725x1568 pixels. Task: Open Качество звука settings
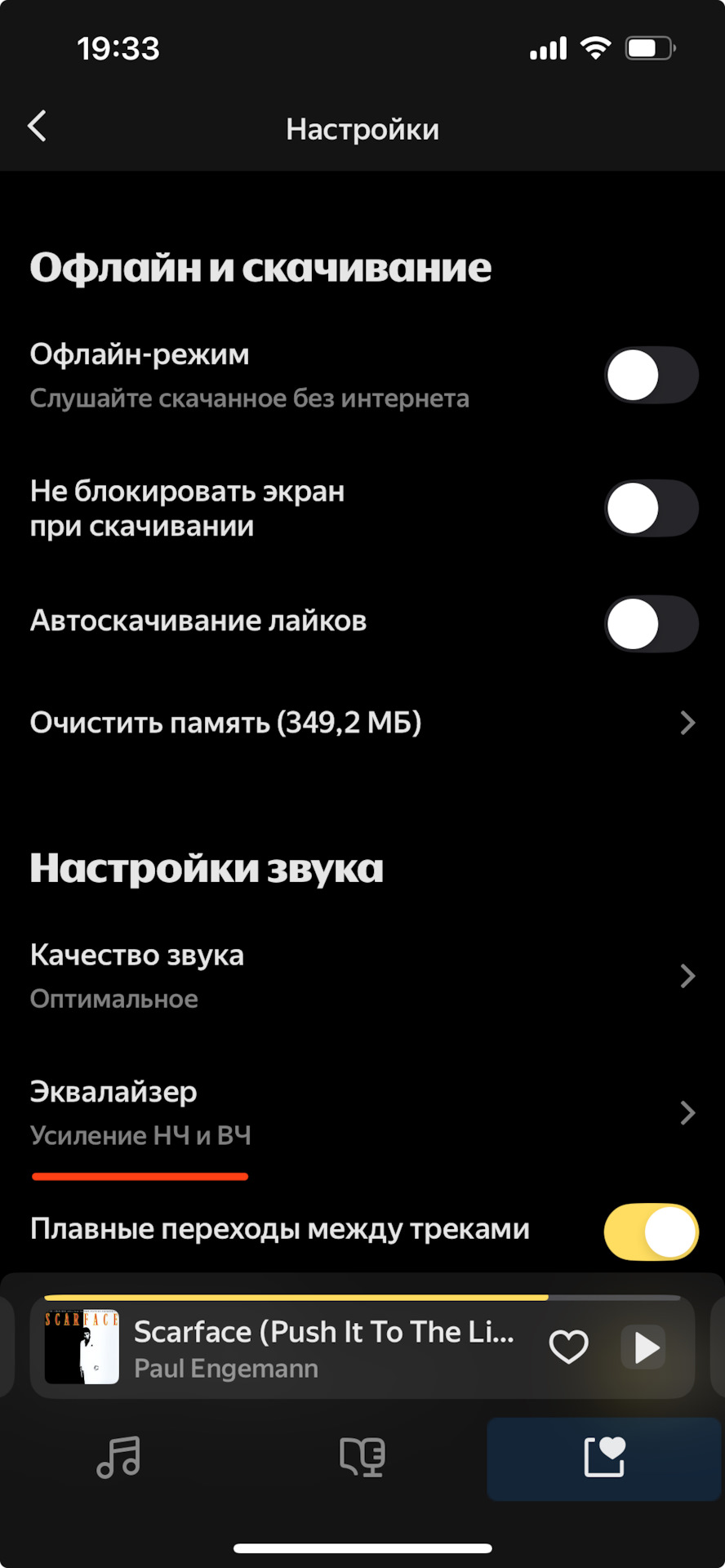362,976
